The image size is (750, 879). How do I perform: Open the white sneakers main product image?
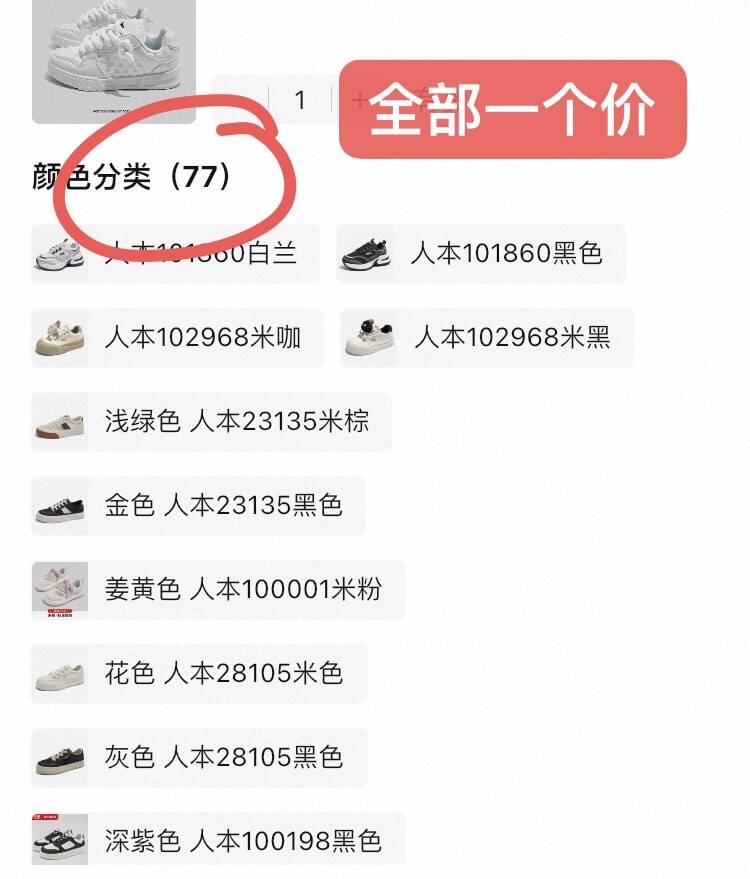click(x=113, y=60)
